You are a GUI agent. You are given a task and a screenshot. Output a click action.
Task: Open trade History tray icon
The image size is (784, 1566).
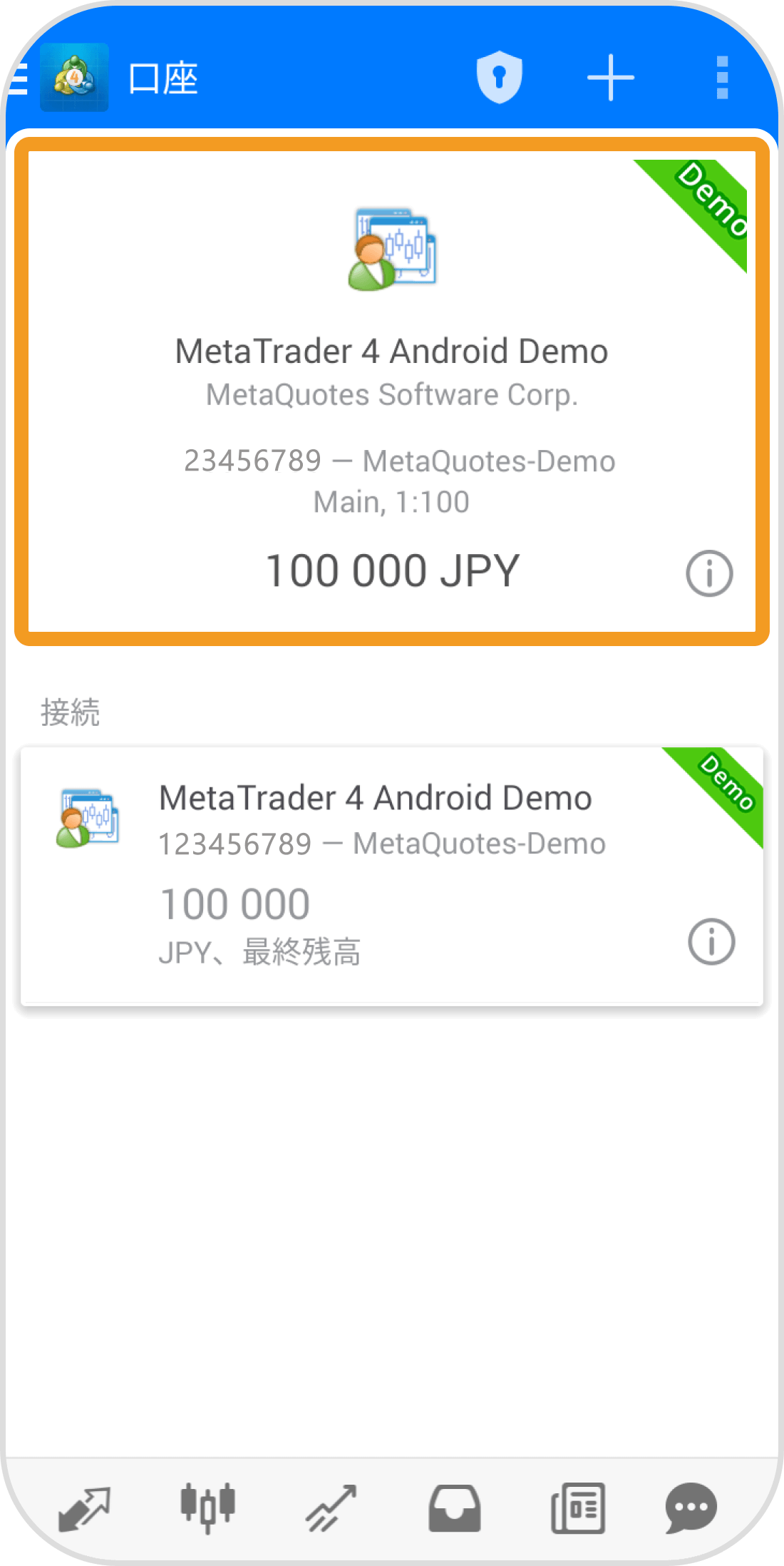tap(455, 1507)
